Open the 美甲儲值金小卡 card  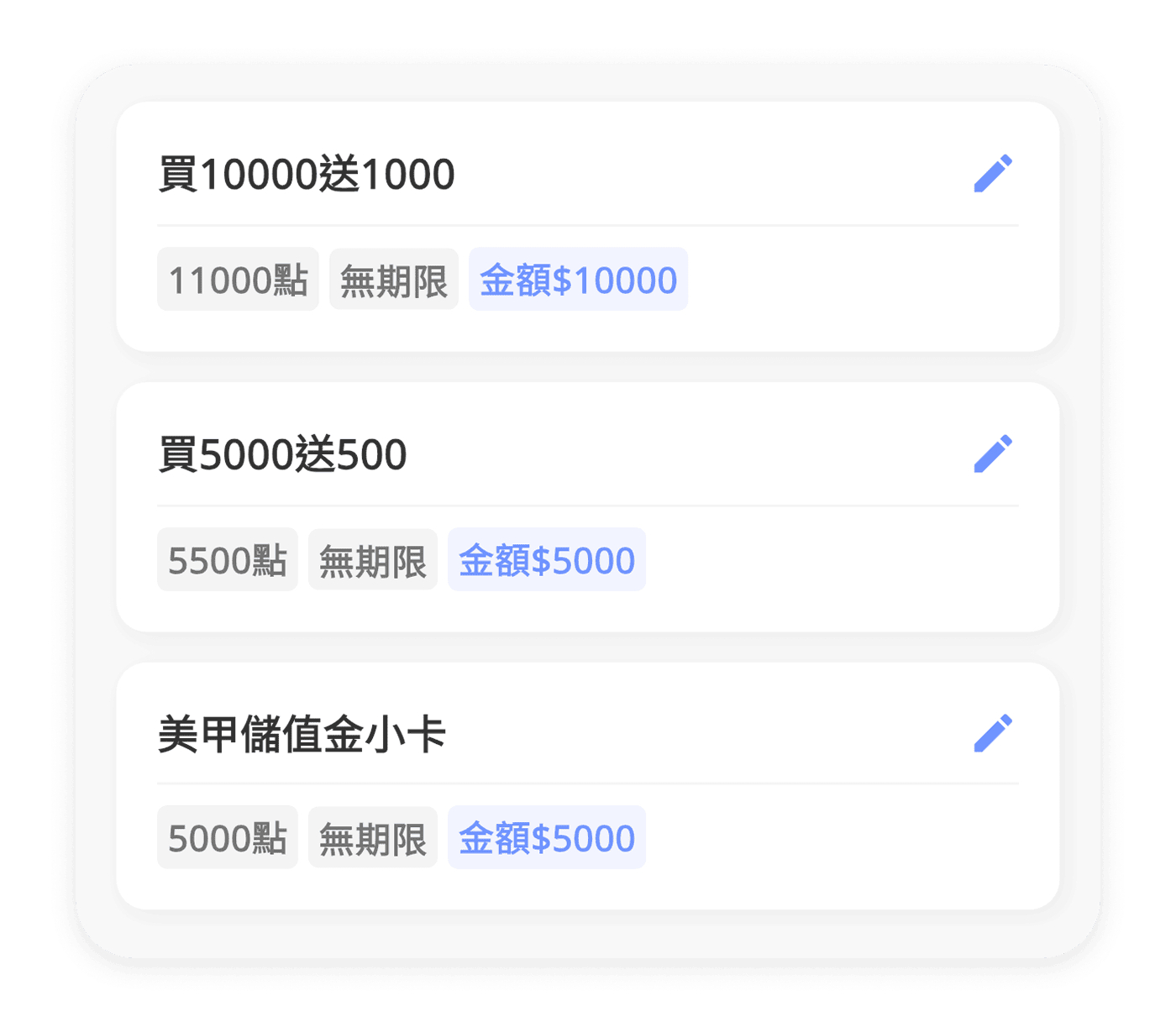(x=587, y=786)
